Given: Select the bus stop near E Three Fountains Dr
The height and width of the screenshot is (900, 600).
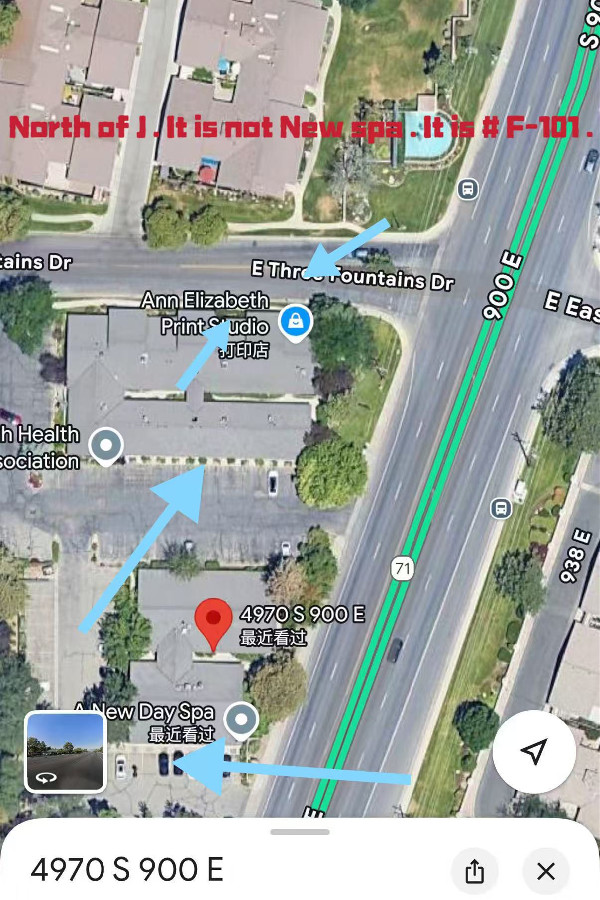Looking at the screenshot, I should 467,188.
